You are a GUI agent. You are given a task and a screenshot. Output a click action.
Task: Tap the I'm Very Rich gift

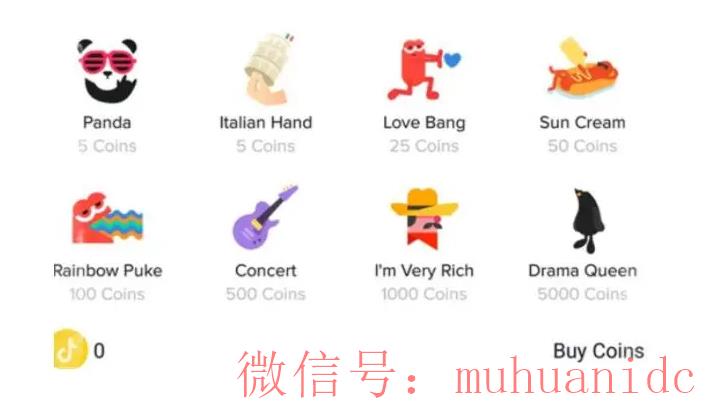pyautogui.click(x=424, y=218)
